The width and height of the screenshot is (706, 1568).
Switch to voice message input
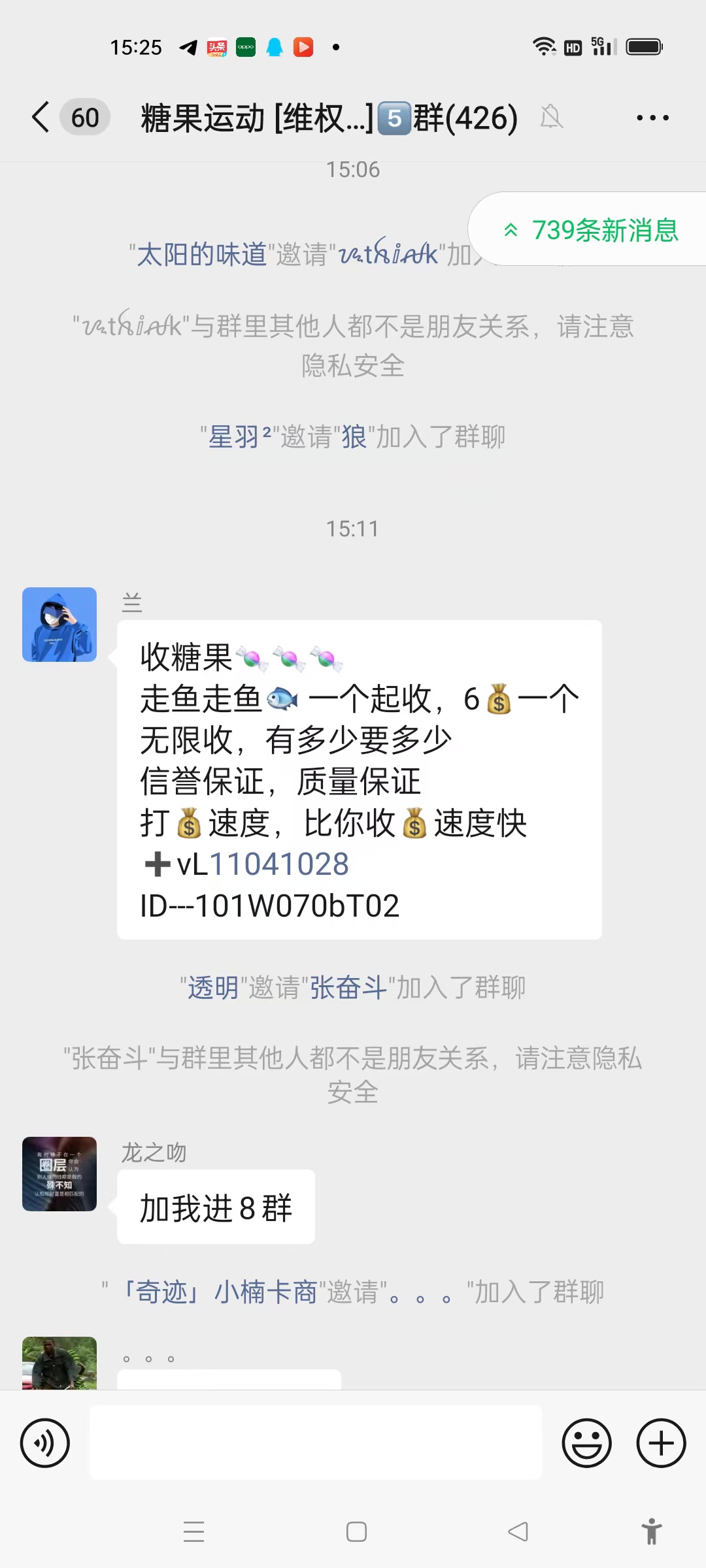point(45,1443)
